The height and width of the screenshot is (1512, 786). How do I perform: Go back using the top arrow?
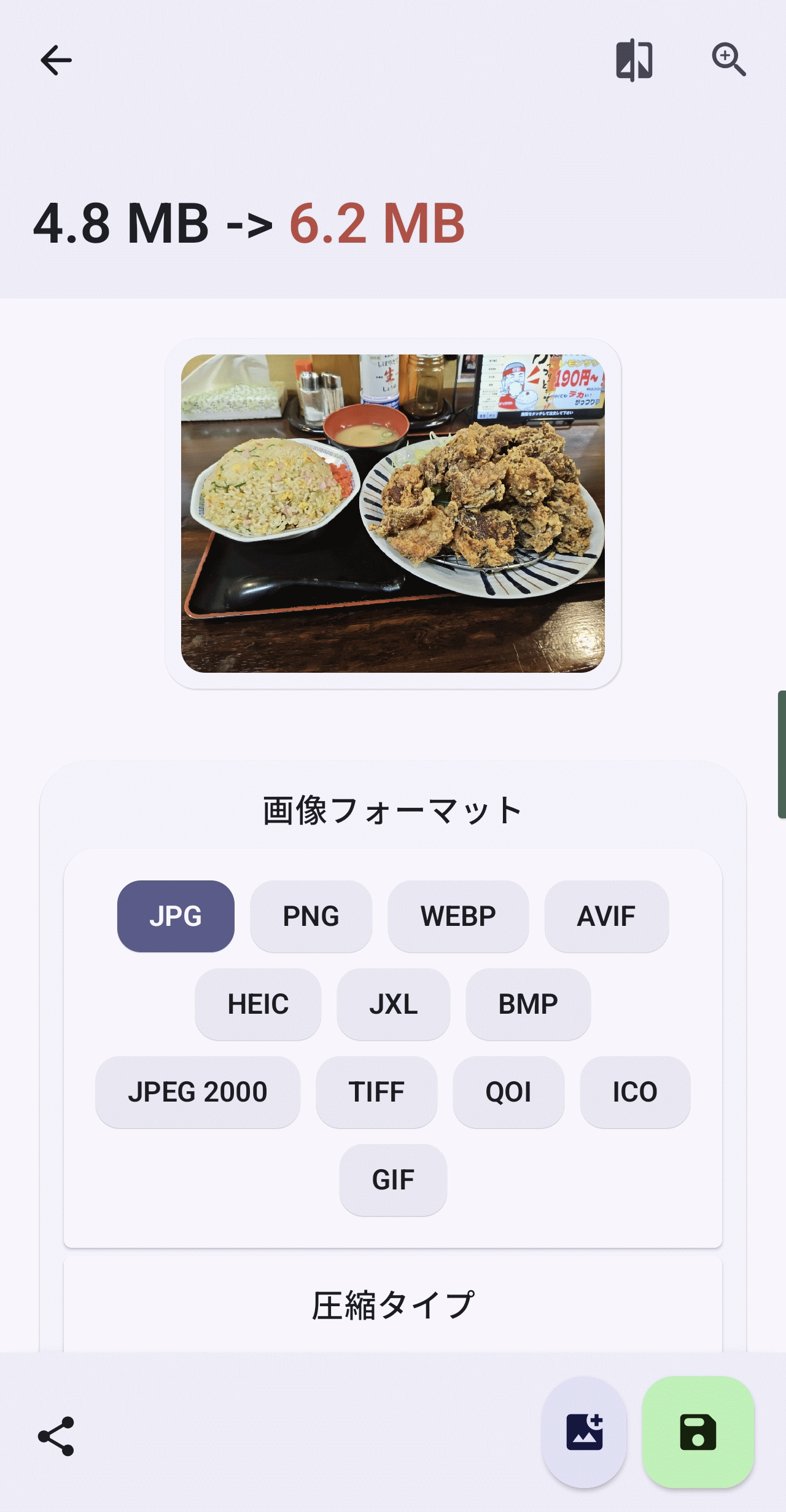click(56, 60)
